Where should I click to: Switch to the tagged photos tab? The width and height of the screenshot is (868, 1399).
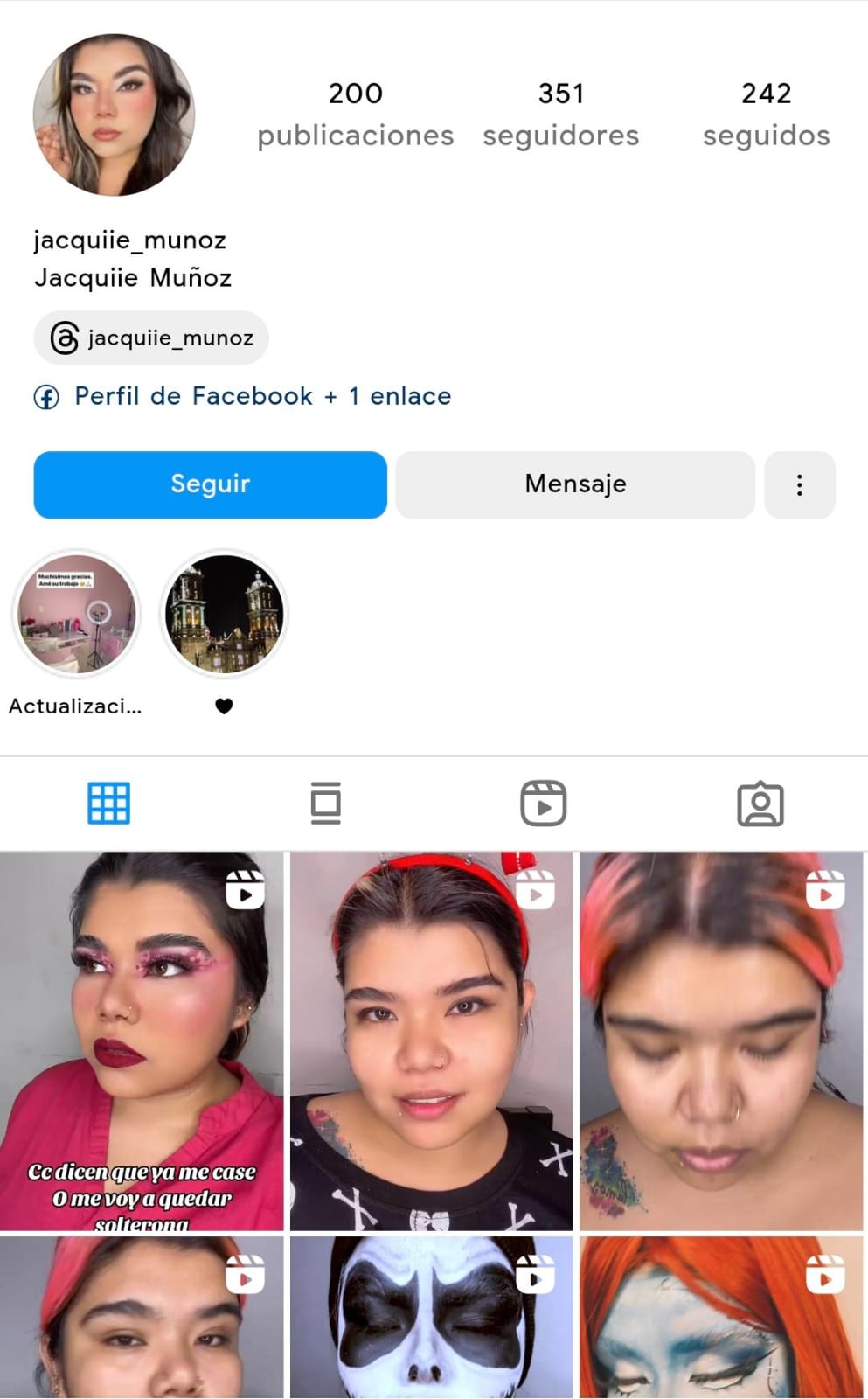760,803
